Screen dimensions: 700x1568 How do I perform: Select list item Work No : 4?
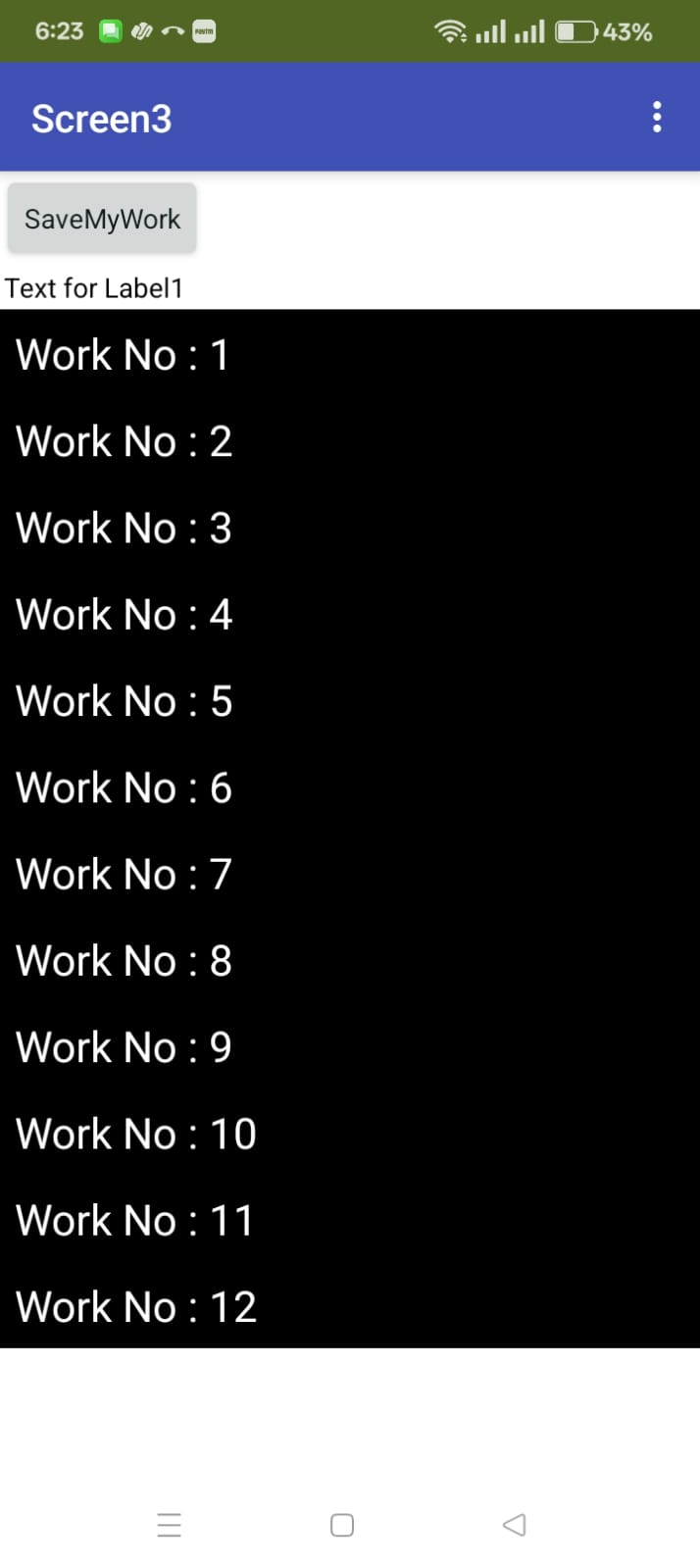[x=350, y=614]
